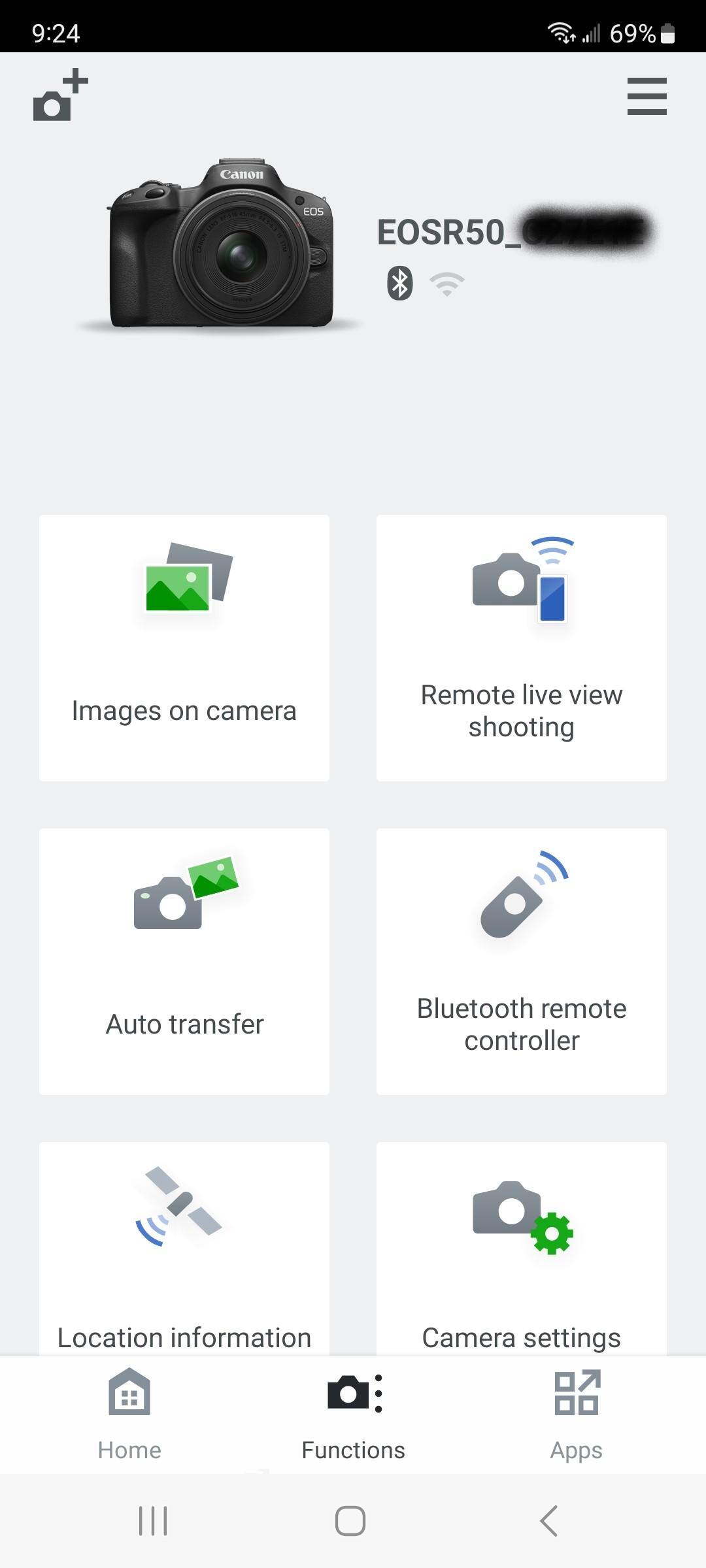
Task: Go to the Apps tab
Action: pos(576,1414)
